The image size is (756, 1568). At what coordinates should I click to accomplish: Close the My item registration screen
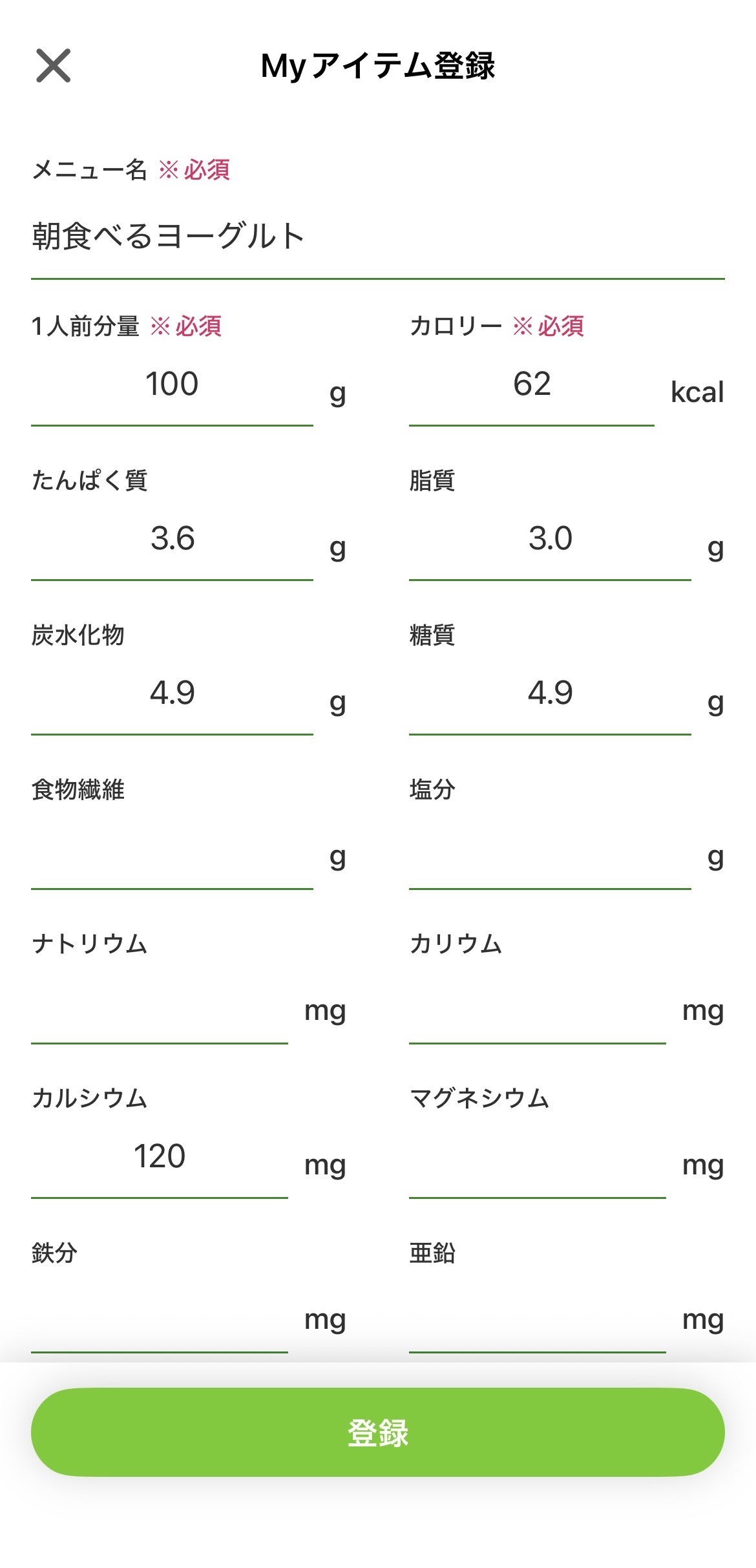[x=53, y=66]
